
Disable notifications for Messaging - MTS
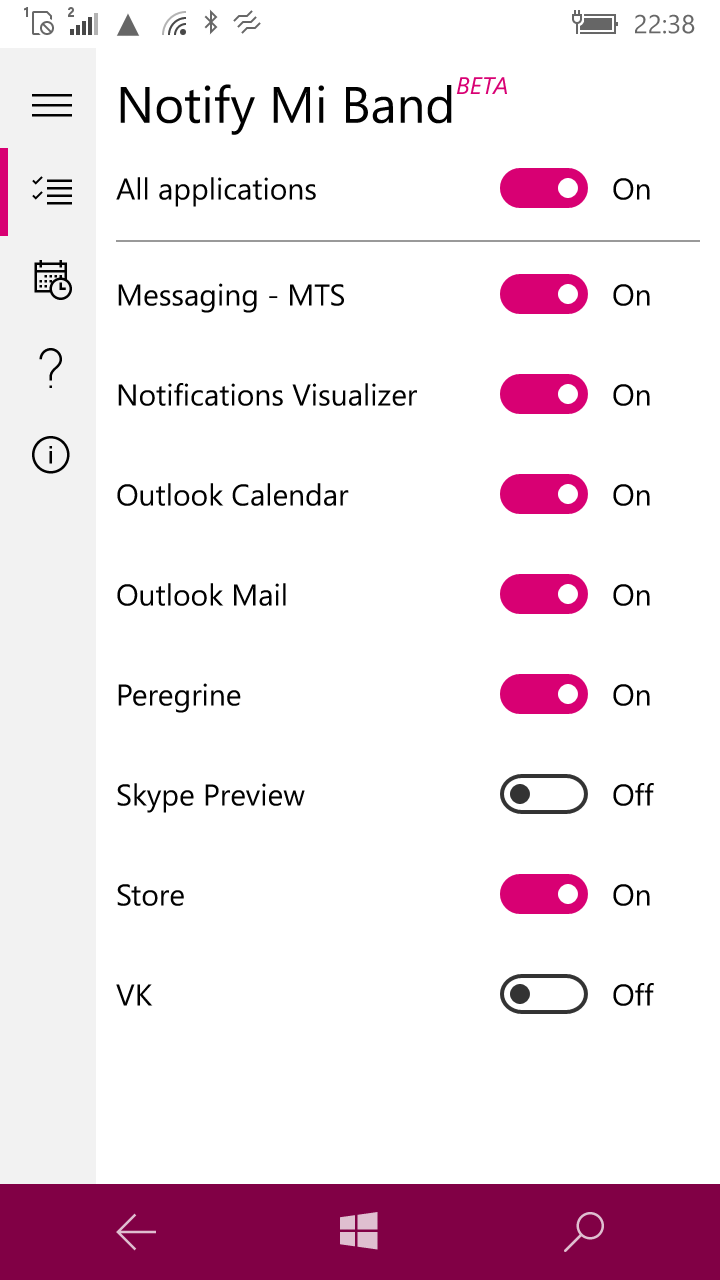(543, 295)
